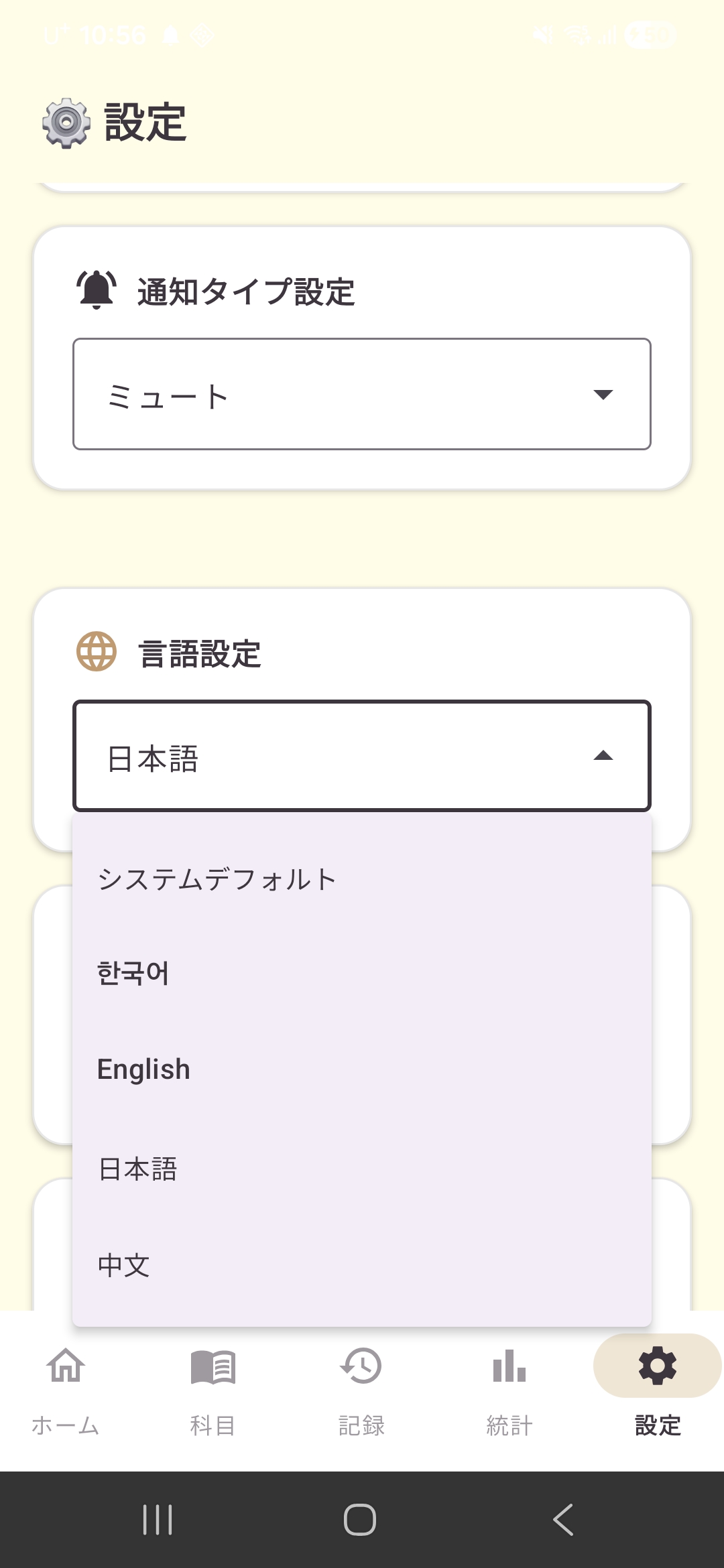Open the 科目 book icon
724x1568 pixels.
(212, 1366)
